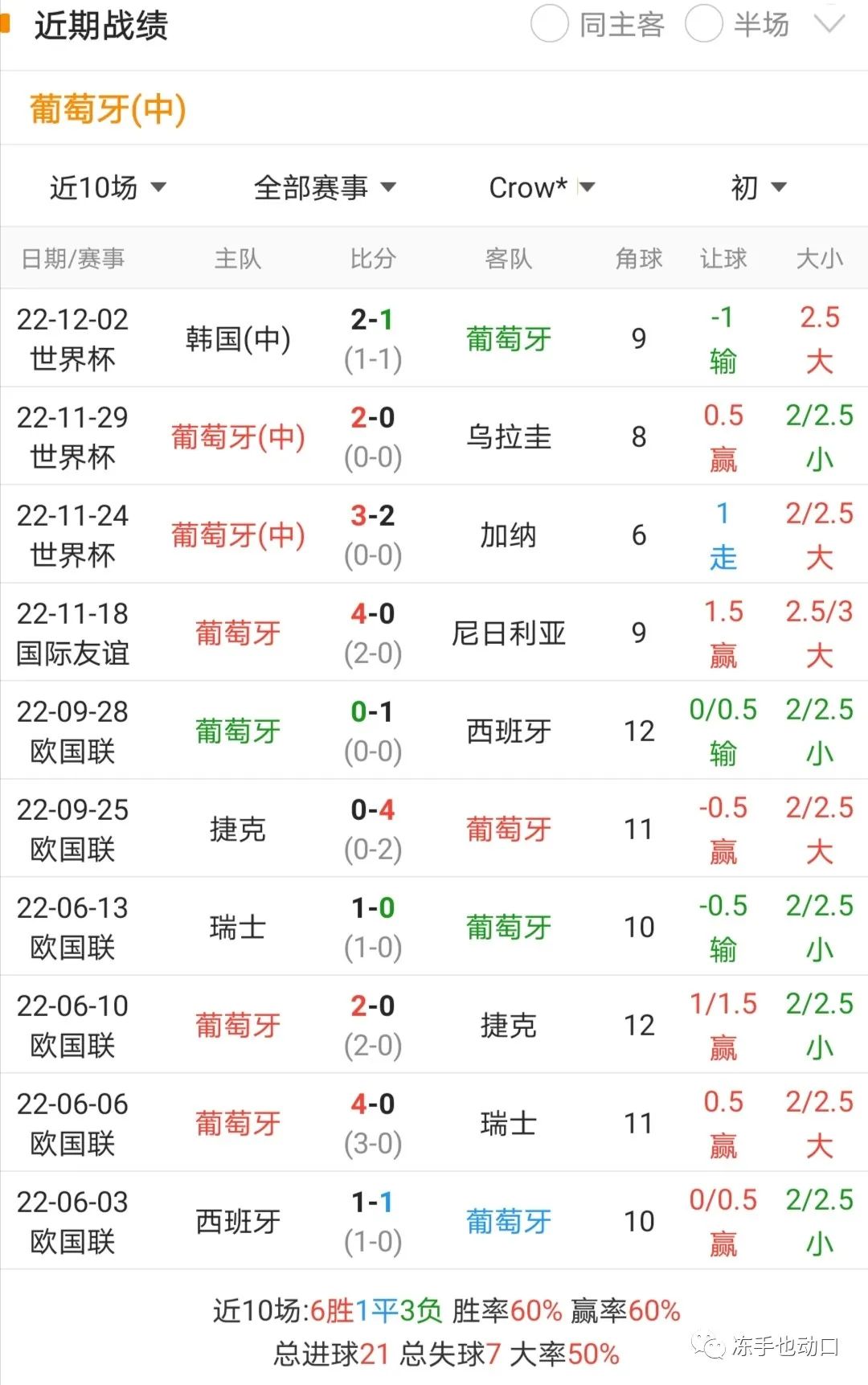Viewport: 868px width, 1385px height.
Task: Open the 初 odds type dropdown
Action: [x=757, y=188]
